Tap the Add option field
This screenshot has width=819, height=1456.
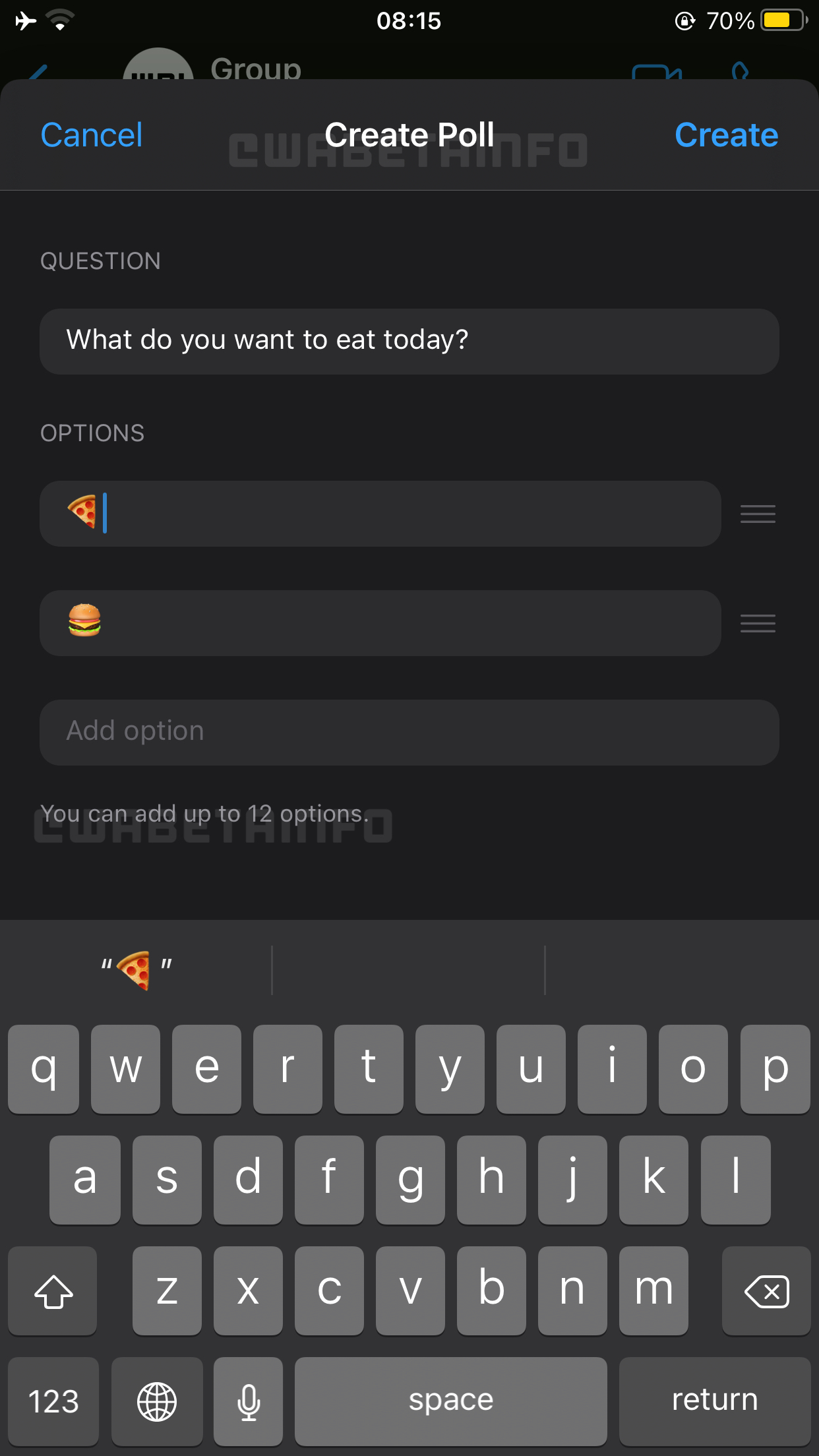409,732
